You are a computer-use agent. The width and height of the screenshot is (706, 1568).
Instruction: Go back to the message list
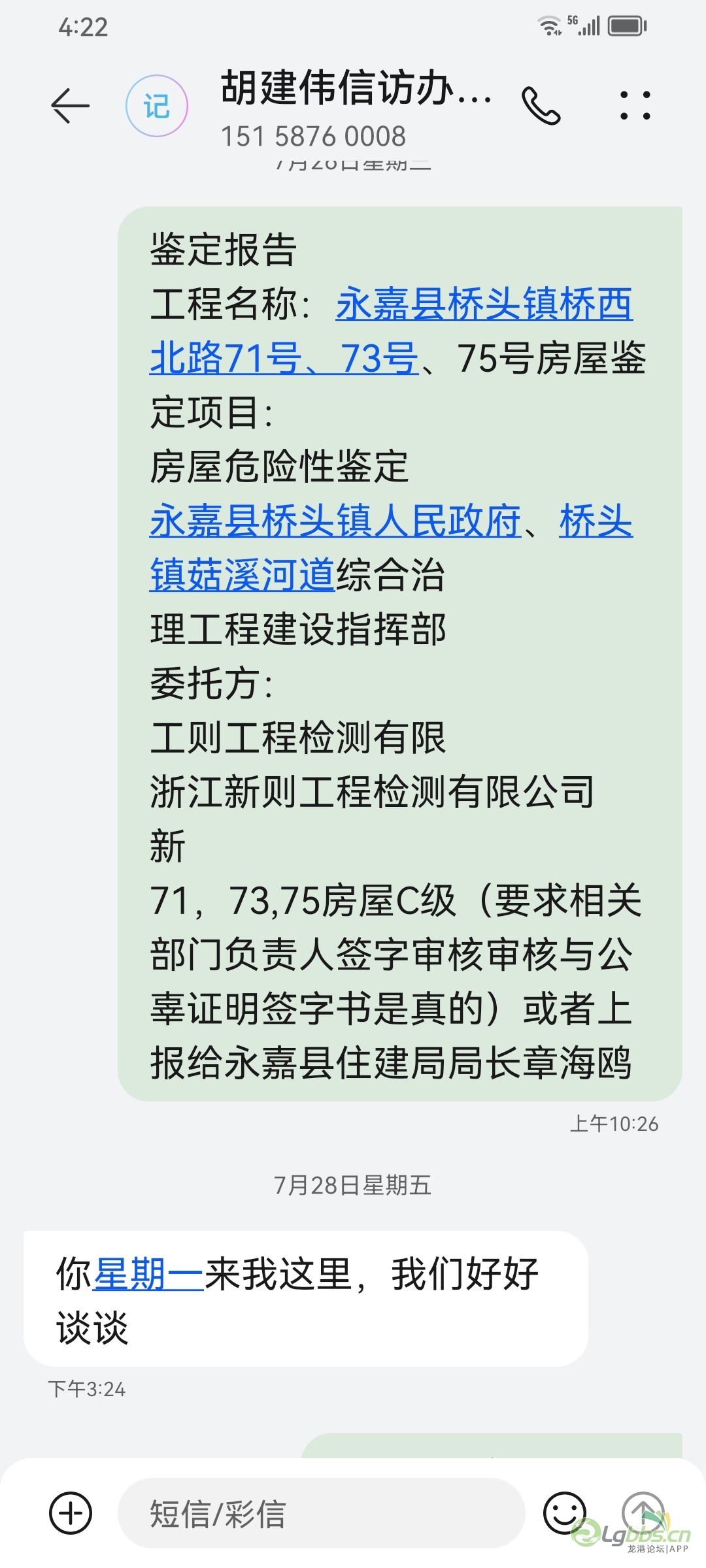70,106
